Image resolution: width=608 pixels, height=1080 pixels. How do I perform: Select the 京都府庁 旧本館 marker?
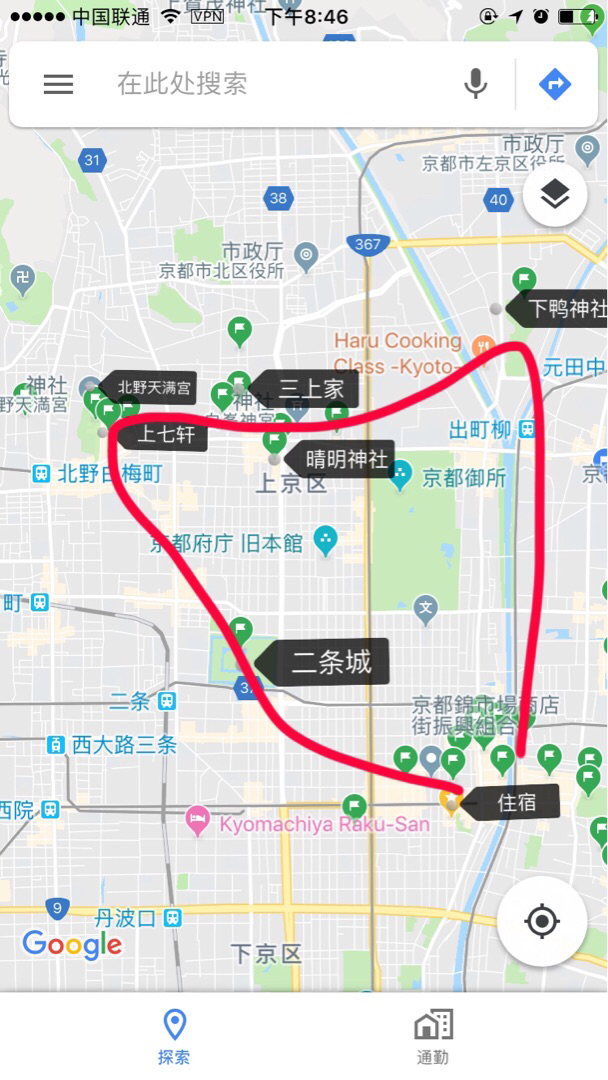[325, 542]
